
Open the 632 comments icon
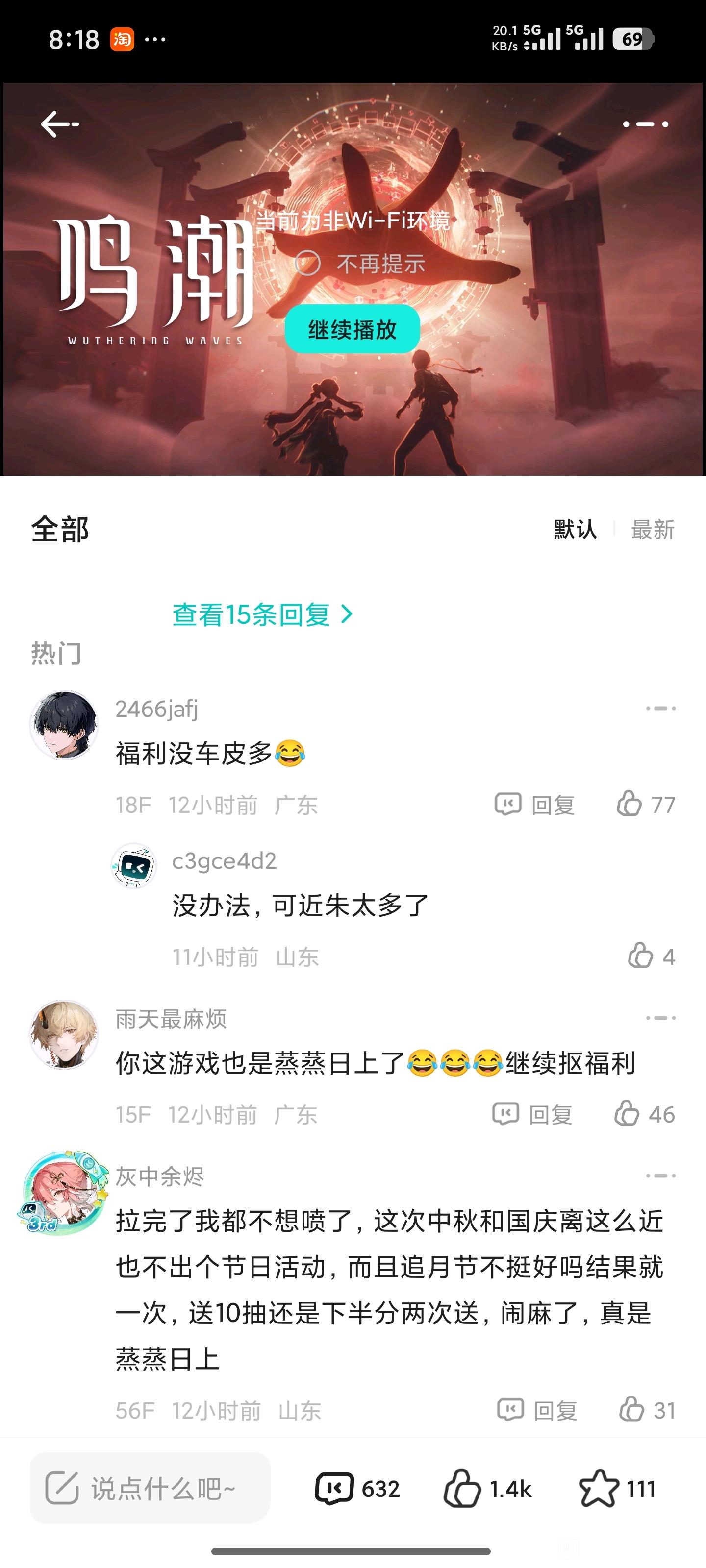tap(357, 1488)
